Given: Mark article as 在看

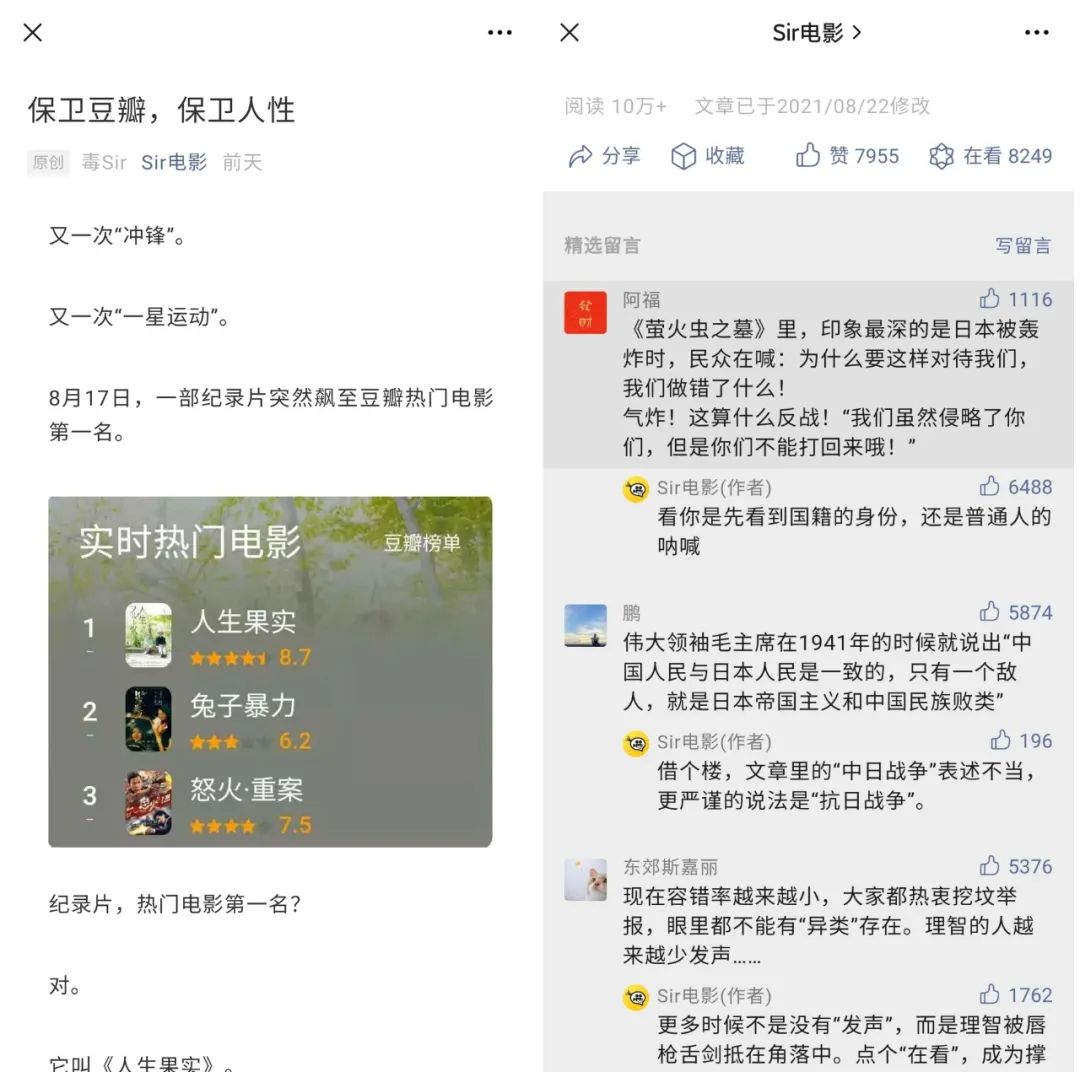Looking at the screenshot, I should [990, 156].
